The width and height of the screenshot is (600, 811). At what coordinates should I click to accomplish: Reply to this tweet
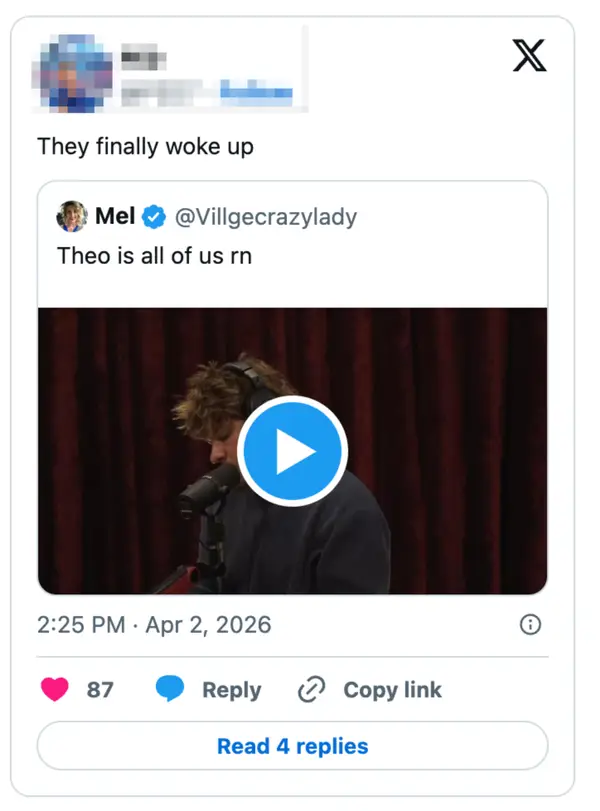[x=210, y=690]
